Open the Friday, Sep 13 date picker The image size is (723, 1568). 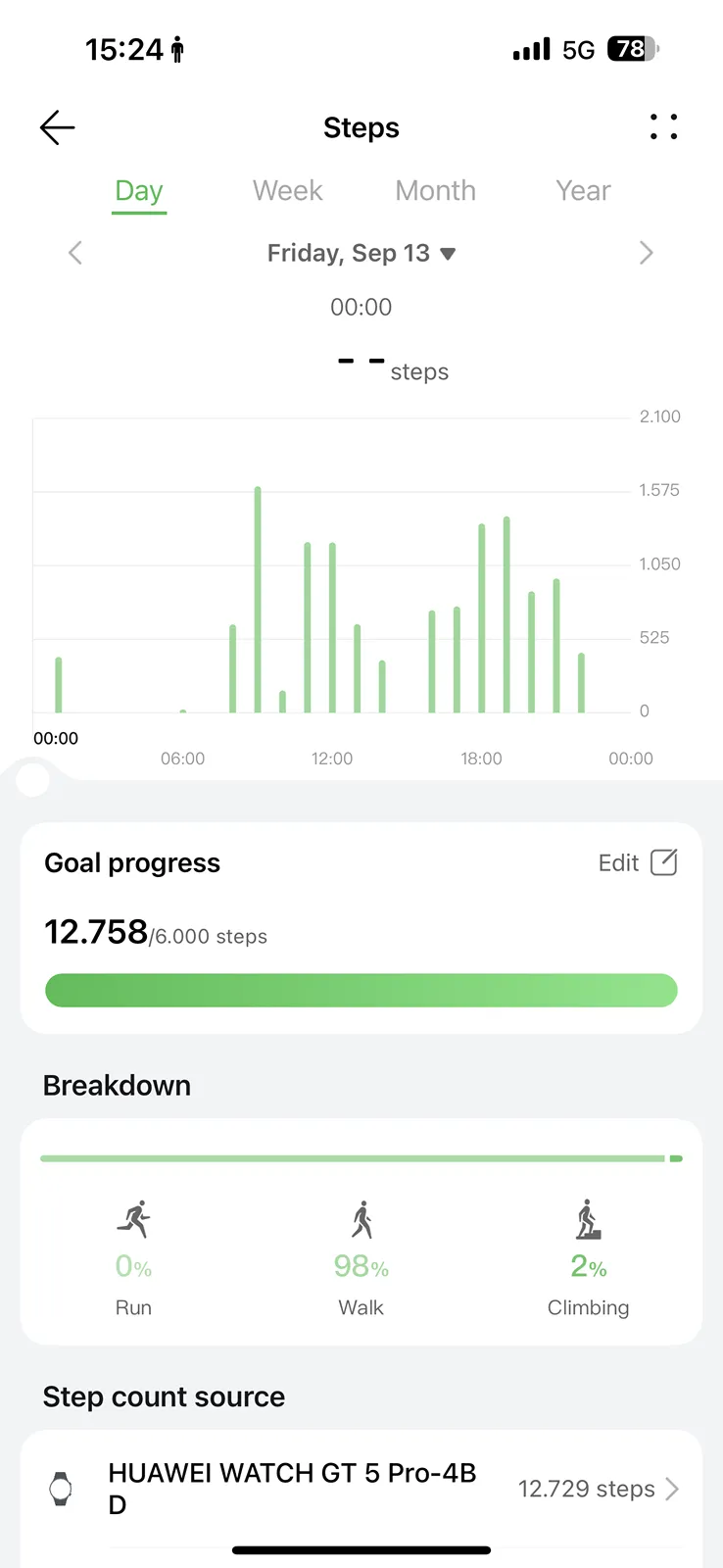tap(361, 253)
